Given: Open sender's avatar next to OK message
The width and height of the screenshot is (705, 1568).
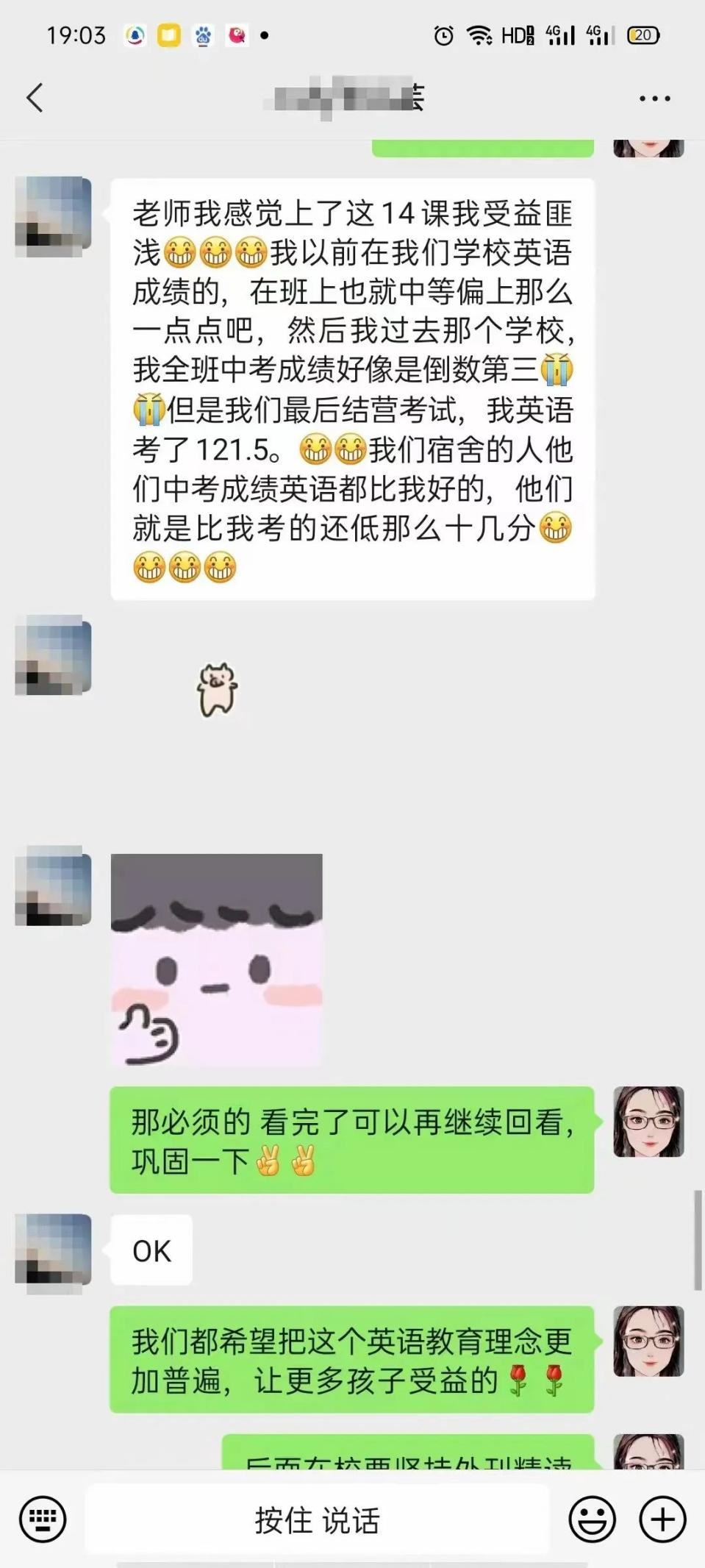Looking at the screenshot, I should (53, 1250).
